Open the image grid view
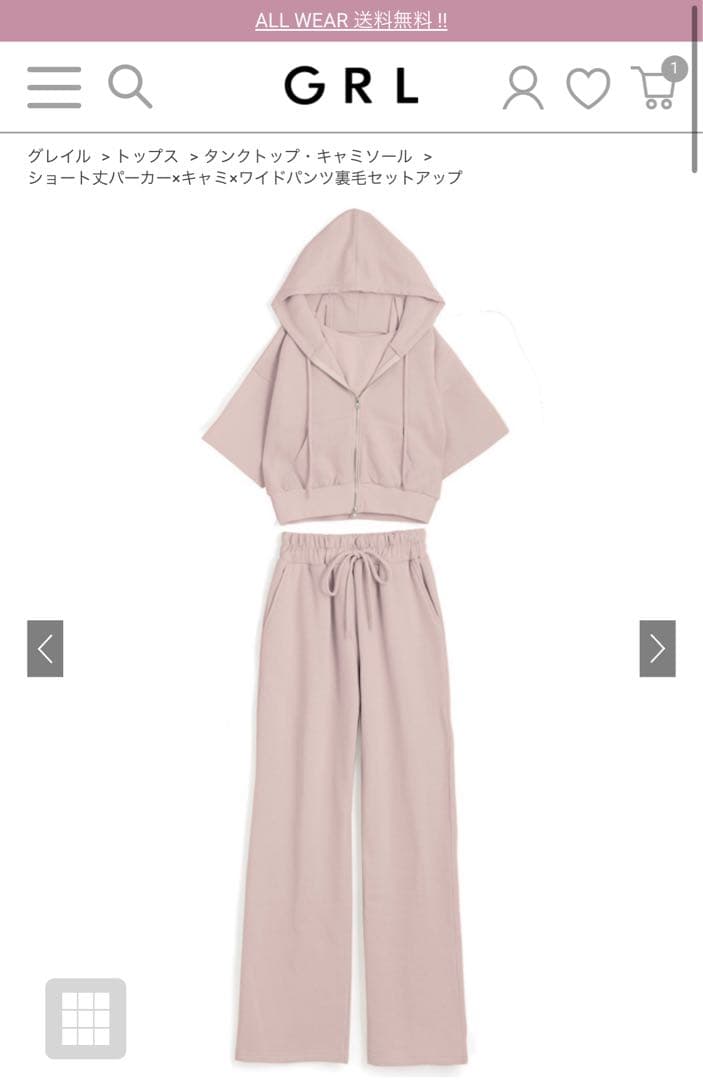Viewport: 703px width, 1080px height. pyautogui.click(x=85, y=1018)
